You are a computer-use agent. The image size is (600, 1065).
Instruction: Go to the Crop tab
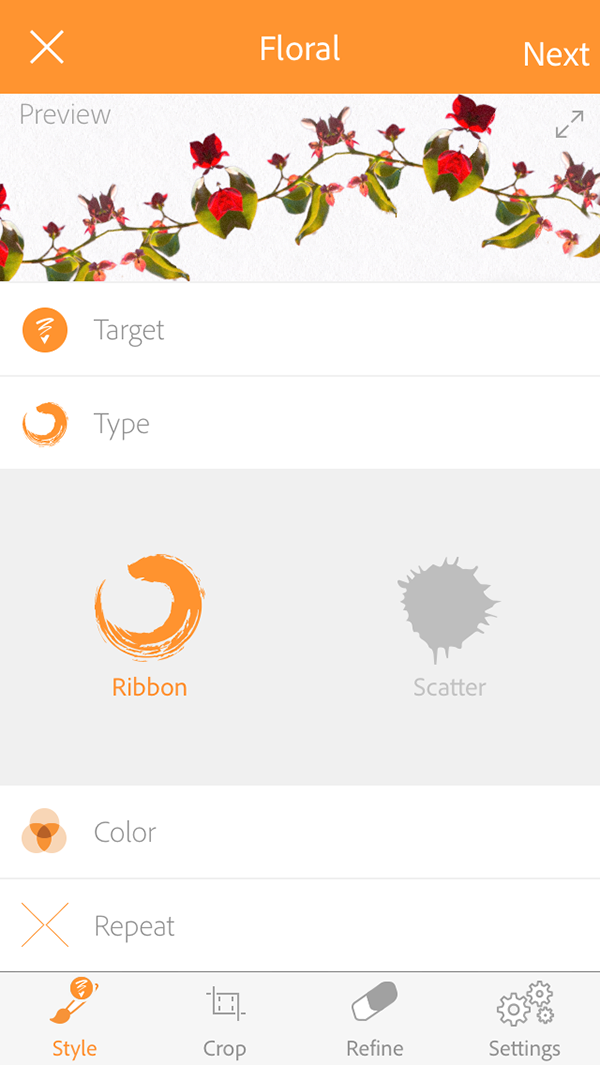(225, 1019)
